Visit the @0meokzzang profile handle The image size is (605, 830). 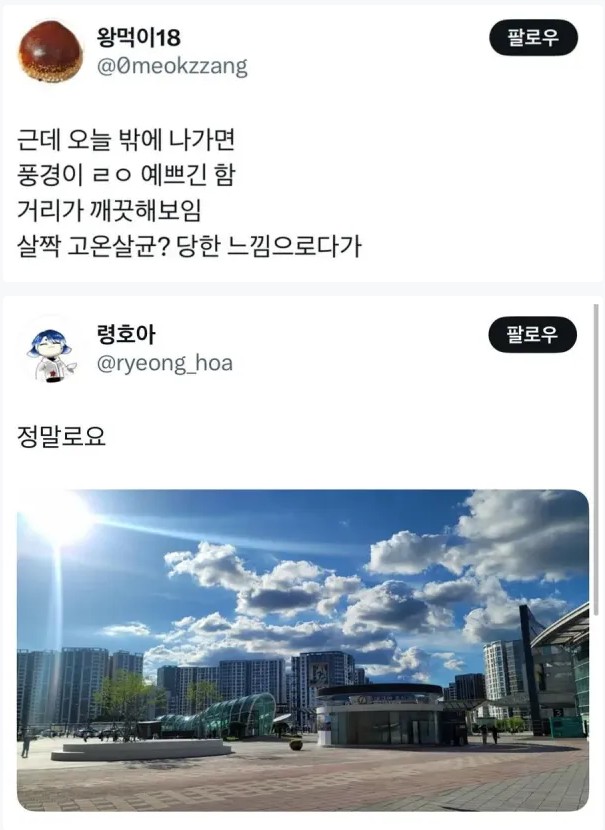tap(172, 67)
